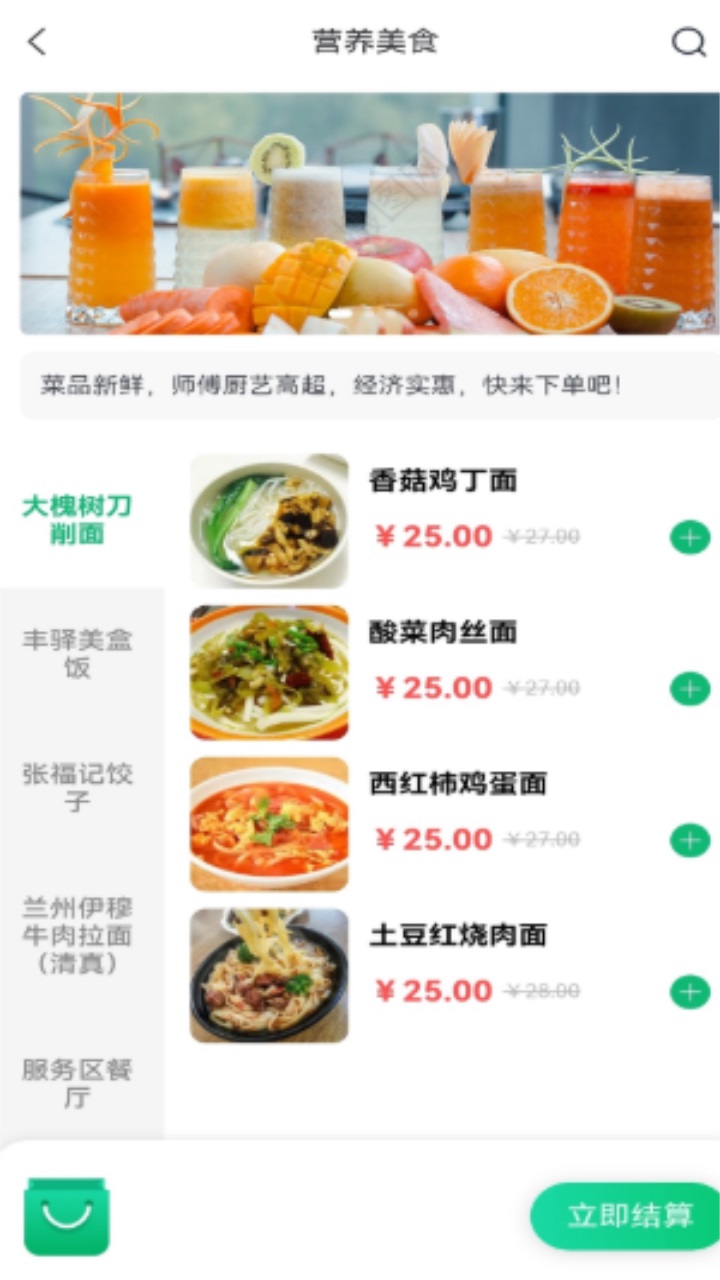
Task: Select the 兰州伊穆牛肉拉面（清真）category
Action: [80, 936]
